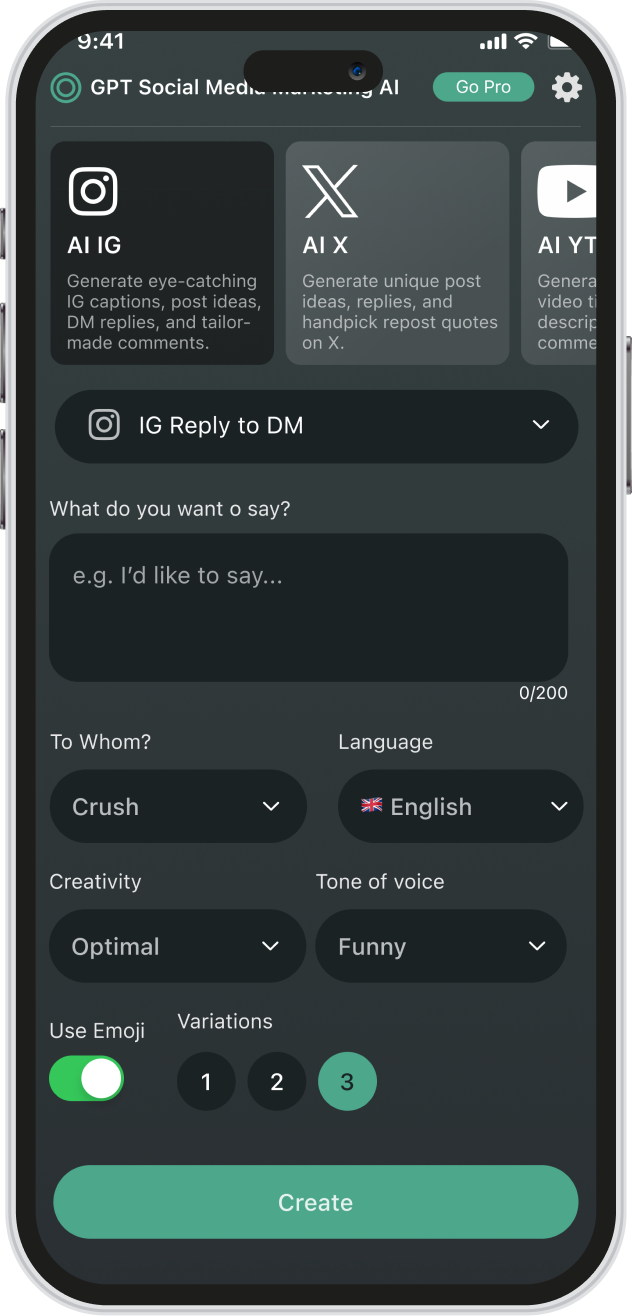Open the Tone of voice dropdown showing Funny

point(441,946)
